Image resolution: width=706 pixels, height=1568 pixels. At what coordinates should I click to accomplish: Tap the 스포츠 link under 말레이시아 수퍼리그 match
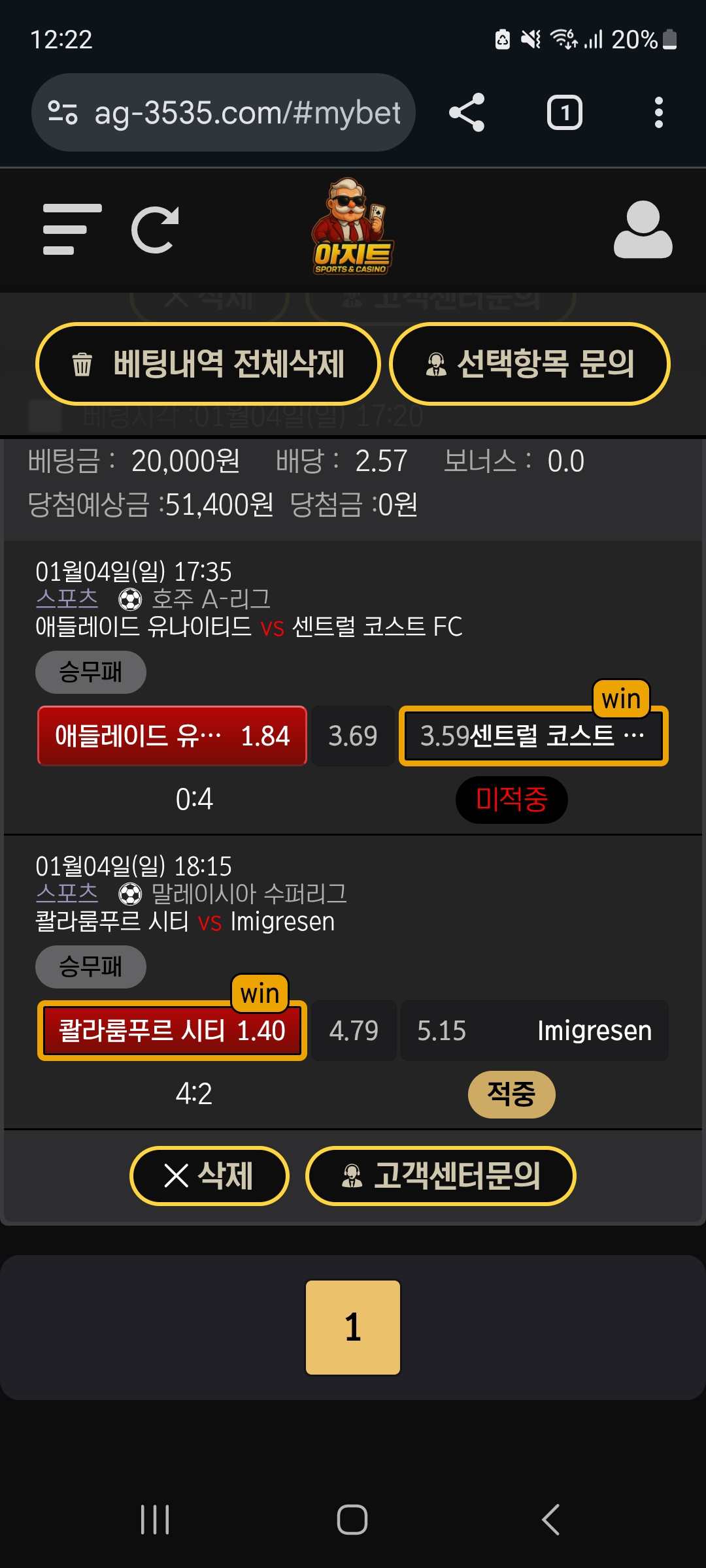click(x=67, y=893)
